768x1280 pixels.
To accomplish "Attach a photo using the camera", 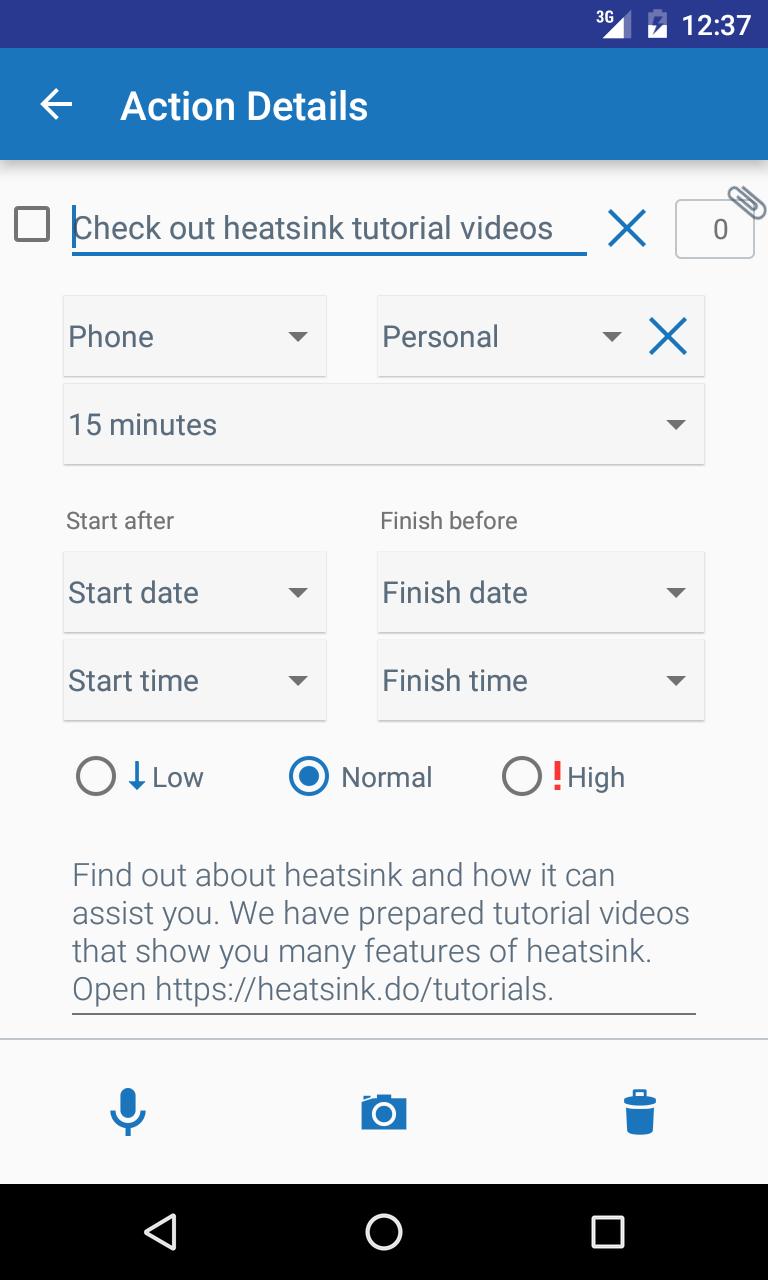I will coord(384,1111).
